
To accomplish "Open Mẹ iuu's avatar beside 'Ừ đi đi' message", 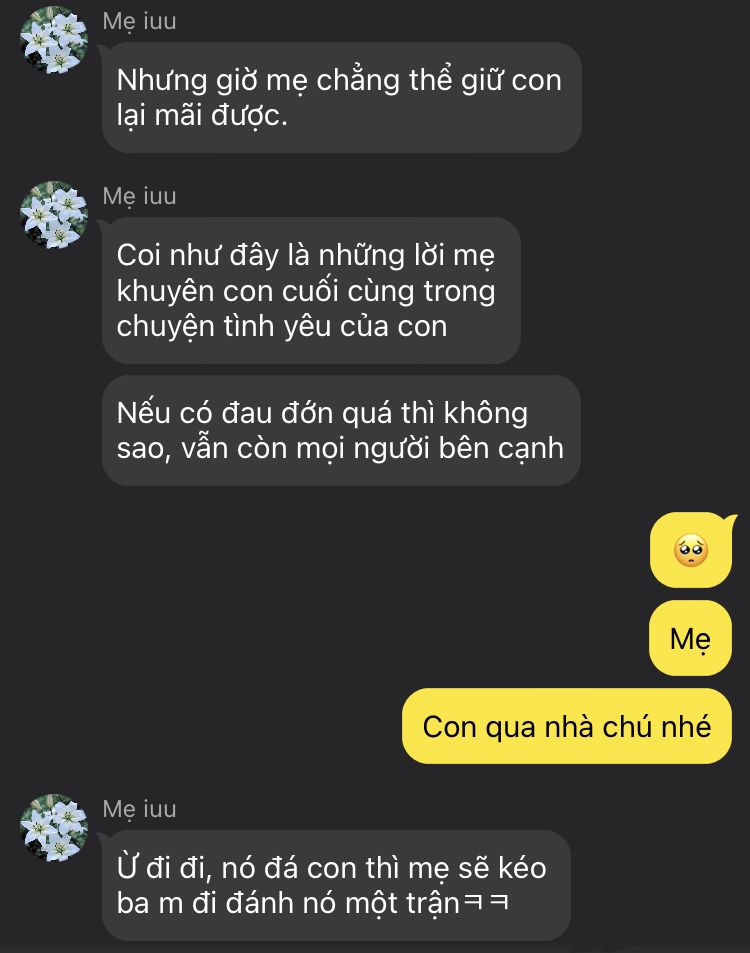I will pyautogui.click(x=54, y=828).
